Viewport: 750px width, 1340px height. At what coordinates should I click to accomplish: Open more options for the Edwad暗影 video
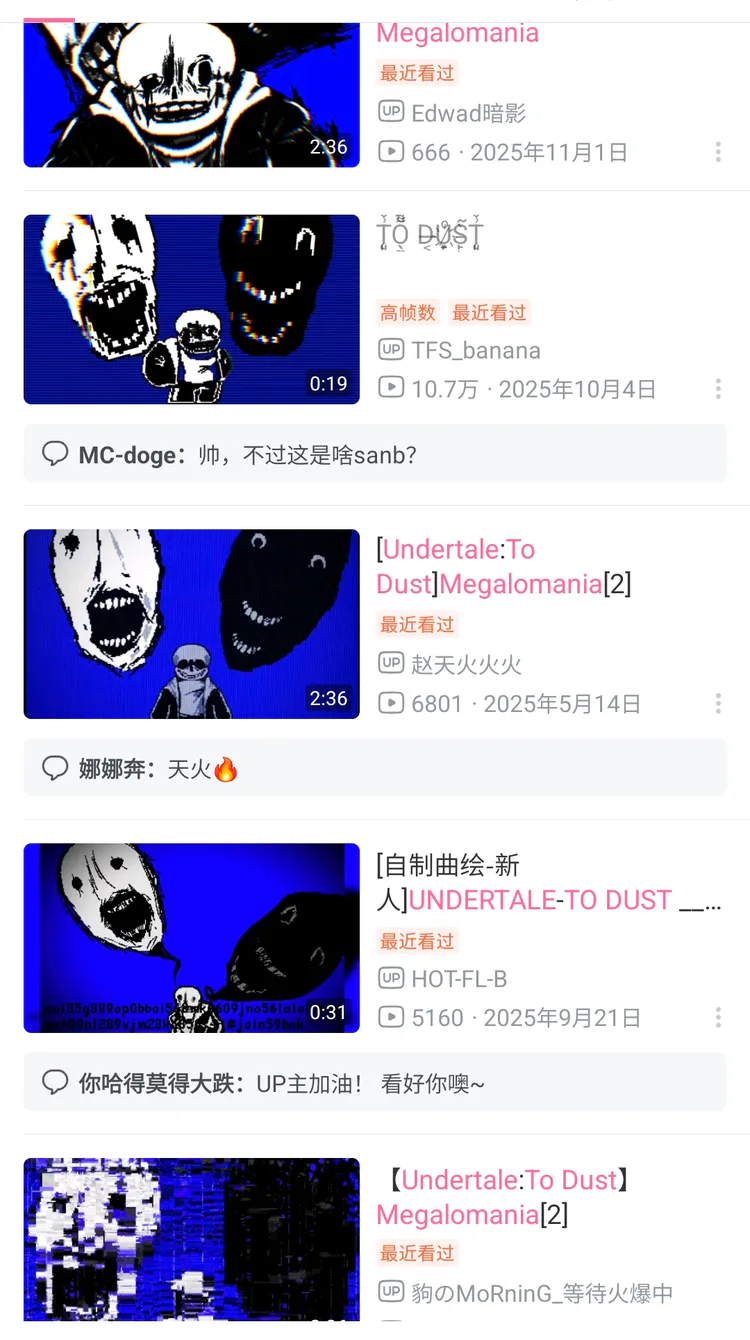pos(718,152)
